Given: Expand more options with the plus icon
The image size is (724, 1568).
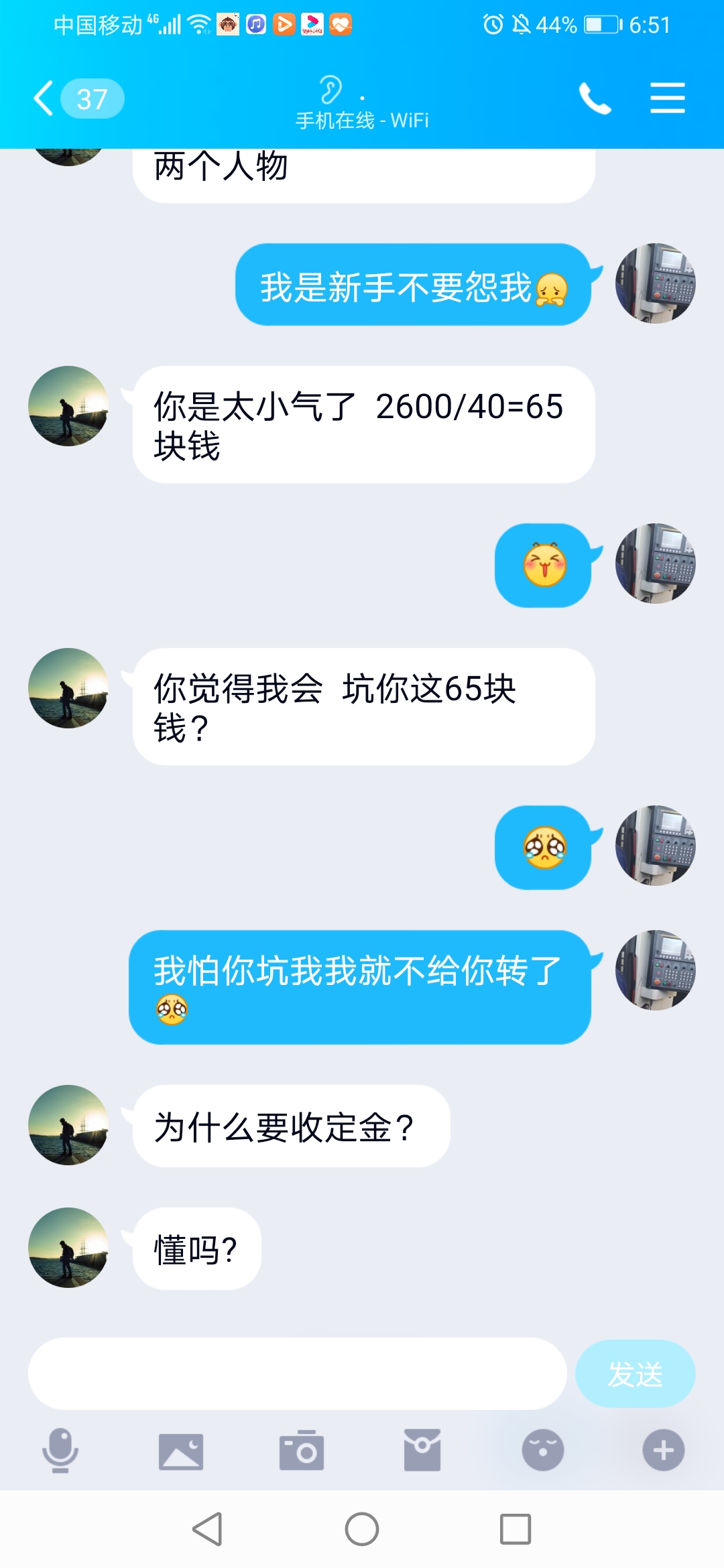Looking at the screenshot, I should (664, 1450).
